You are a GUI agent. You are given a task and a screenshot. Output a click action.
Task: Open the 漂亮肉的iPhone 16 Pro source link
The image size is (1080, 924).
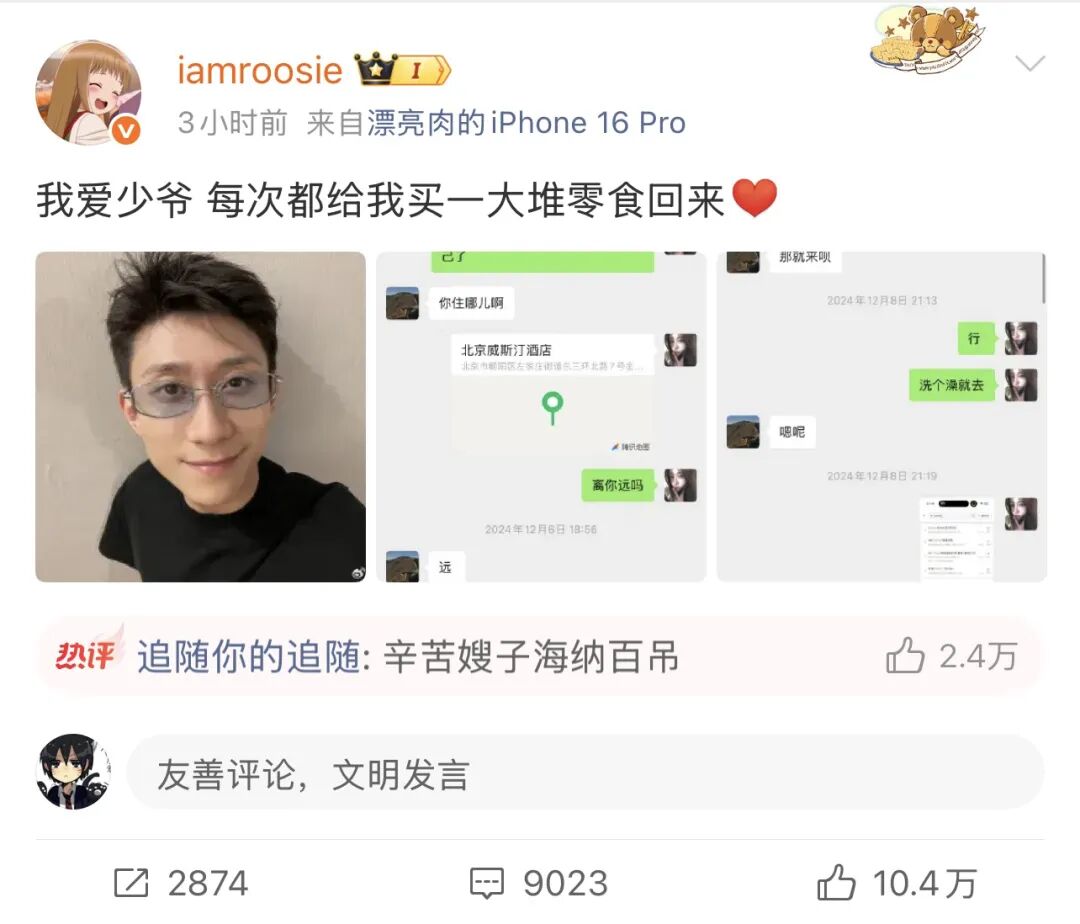tap(526, 123)
